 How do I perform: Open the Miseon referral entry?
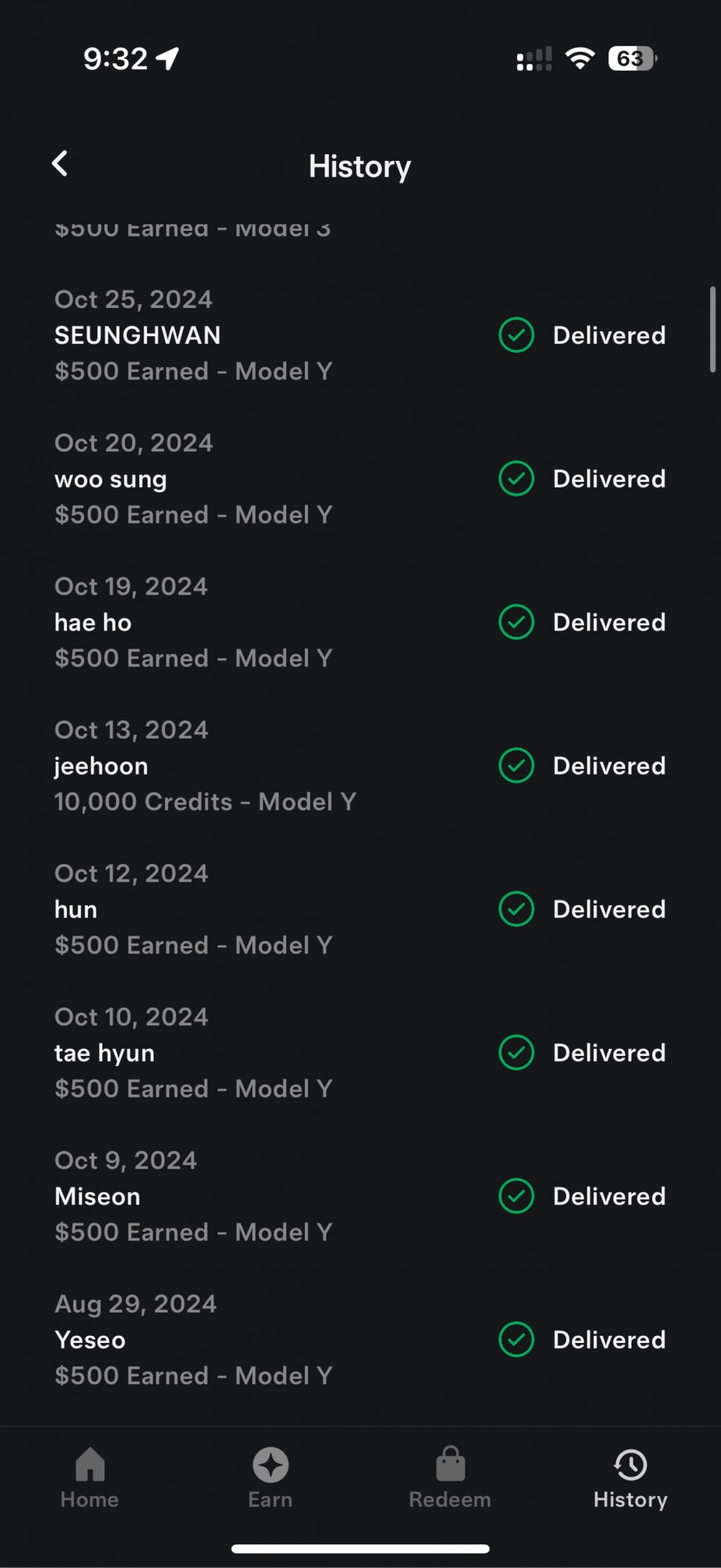tap(360, 1197)
